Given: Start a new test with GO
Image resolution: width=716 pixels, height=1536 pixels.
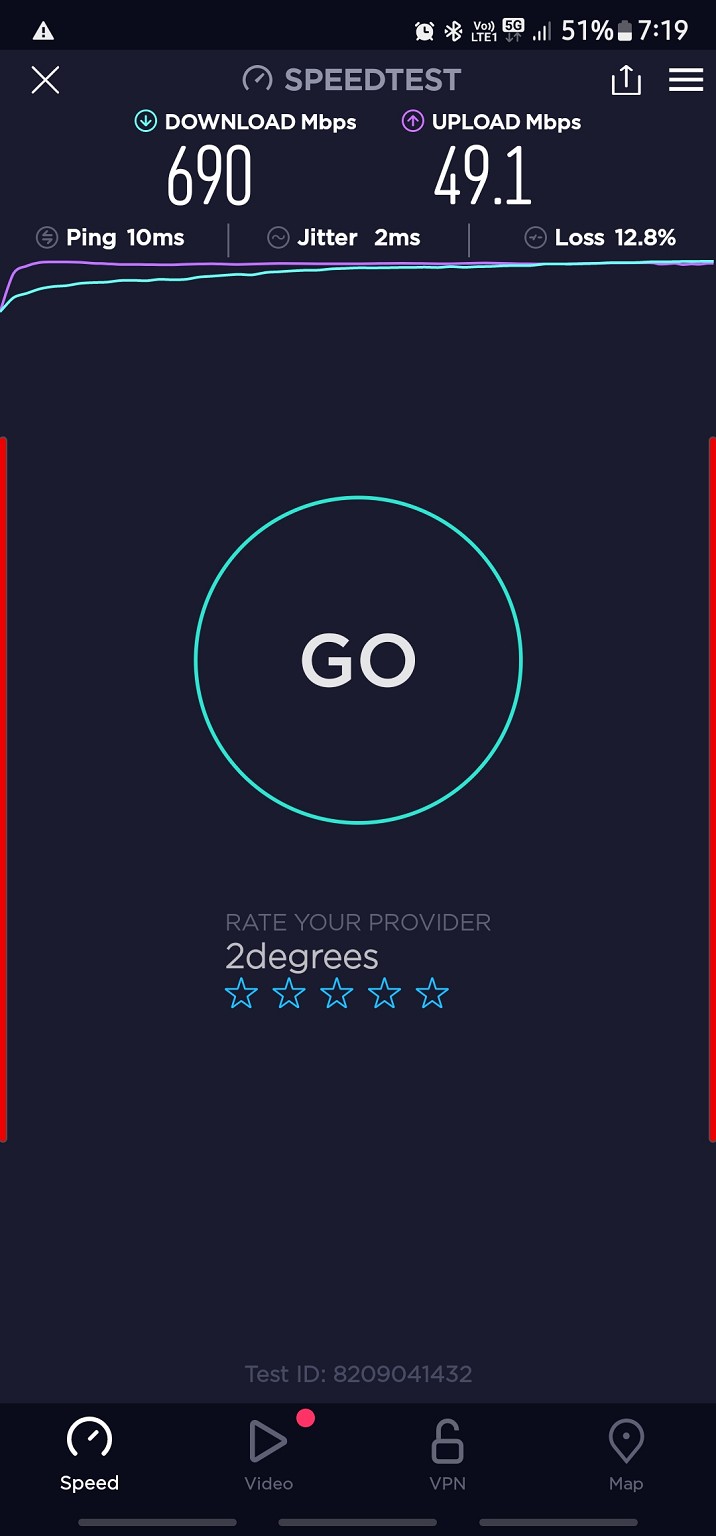Looking at the screenshot, I should [358, 660].
